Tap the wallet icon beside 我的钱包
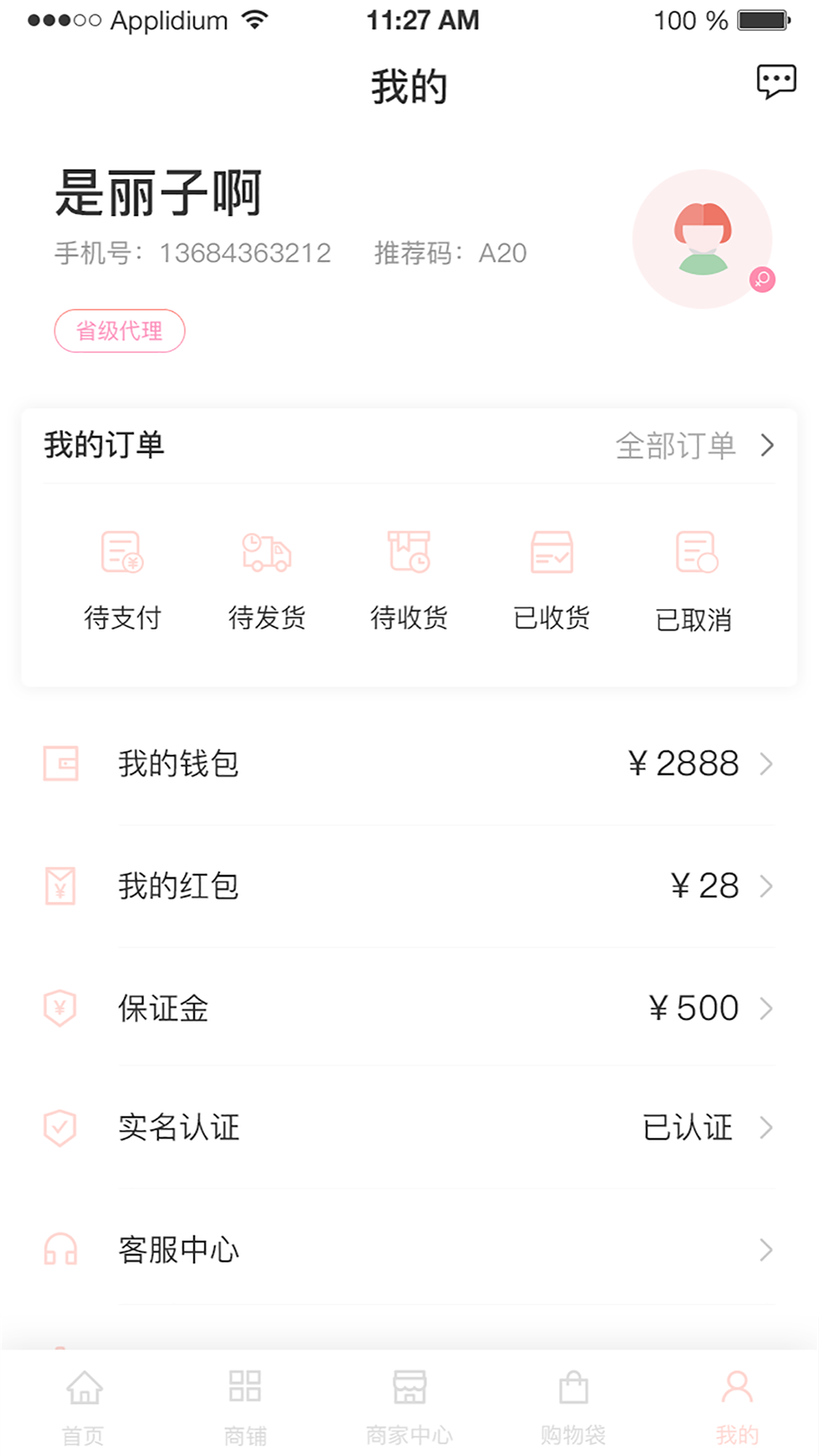 coord(60,764)
